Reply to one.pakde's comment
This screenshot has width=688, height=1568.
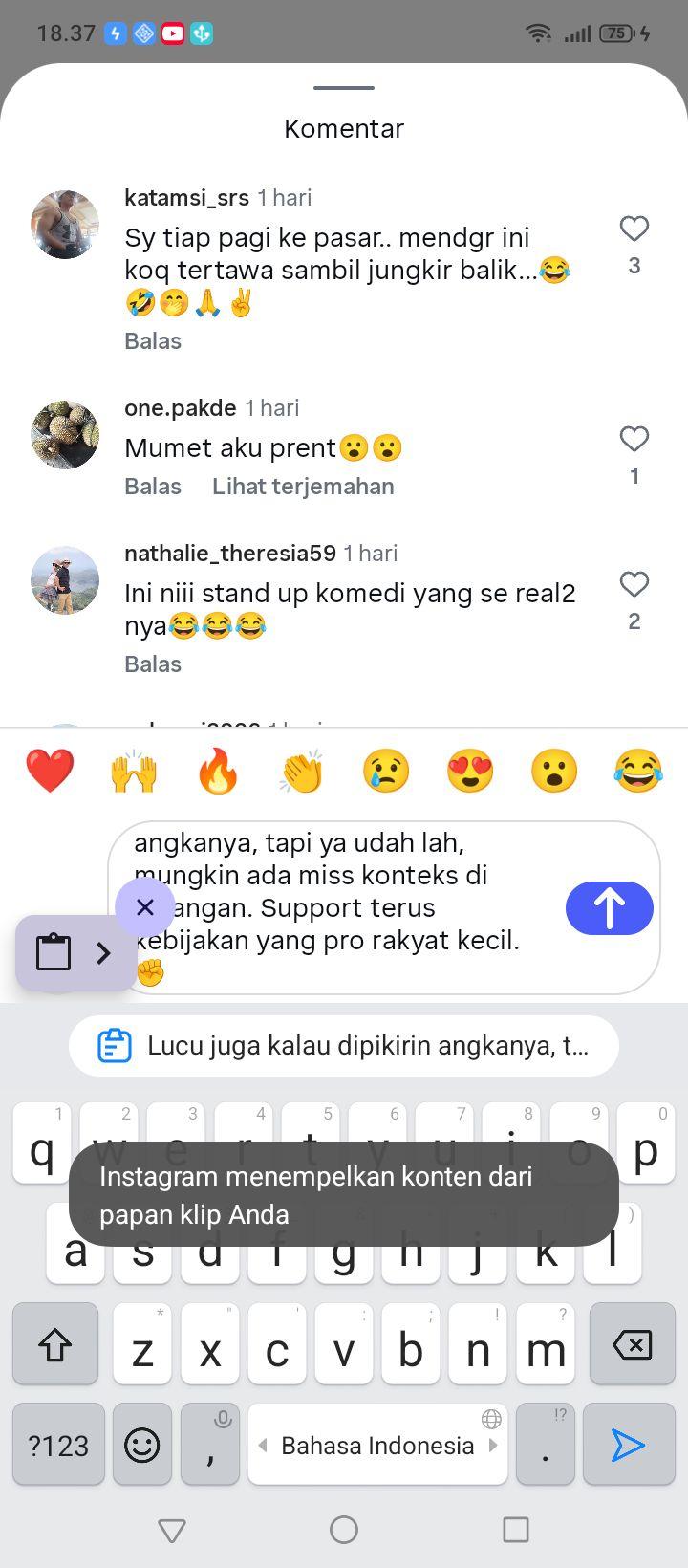[153, 487]
